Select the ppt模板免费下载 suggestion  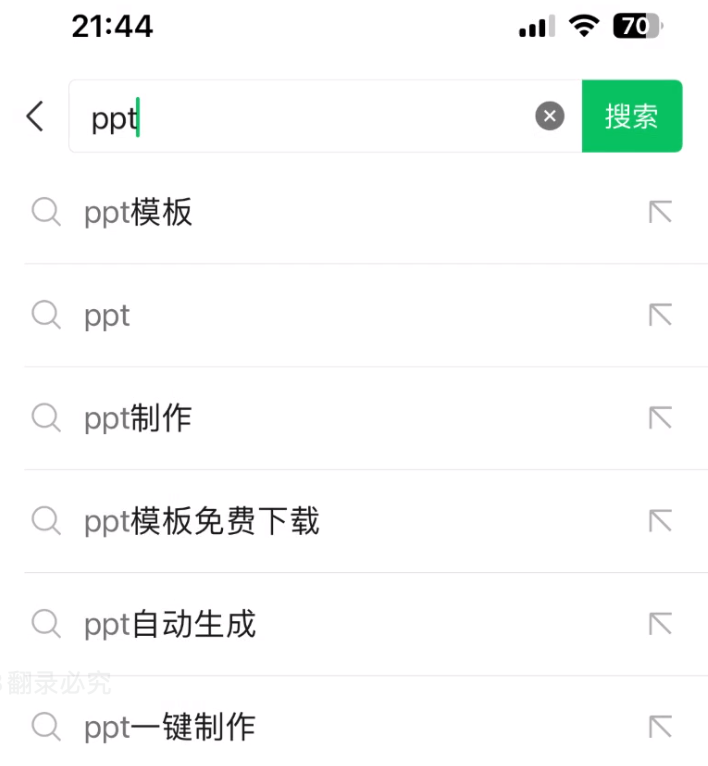coord(201,521)
